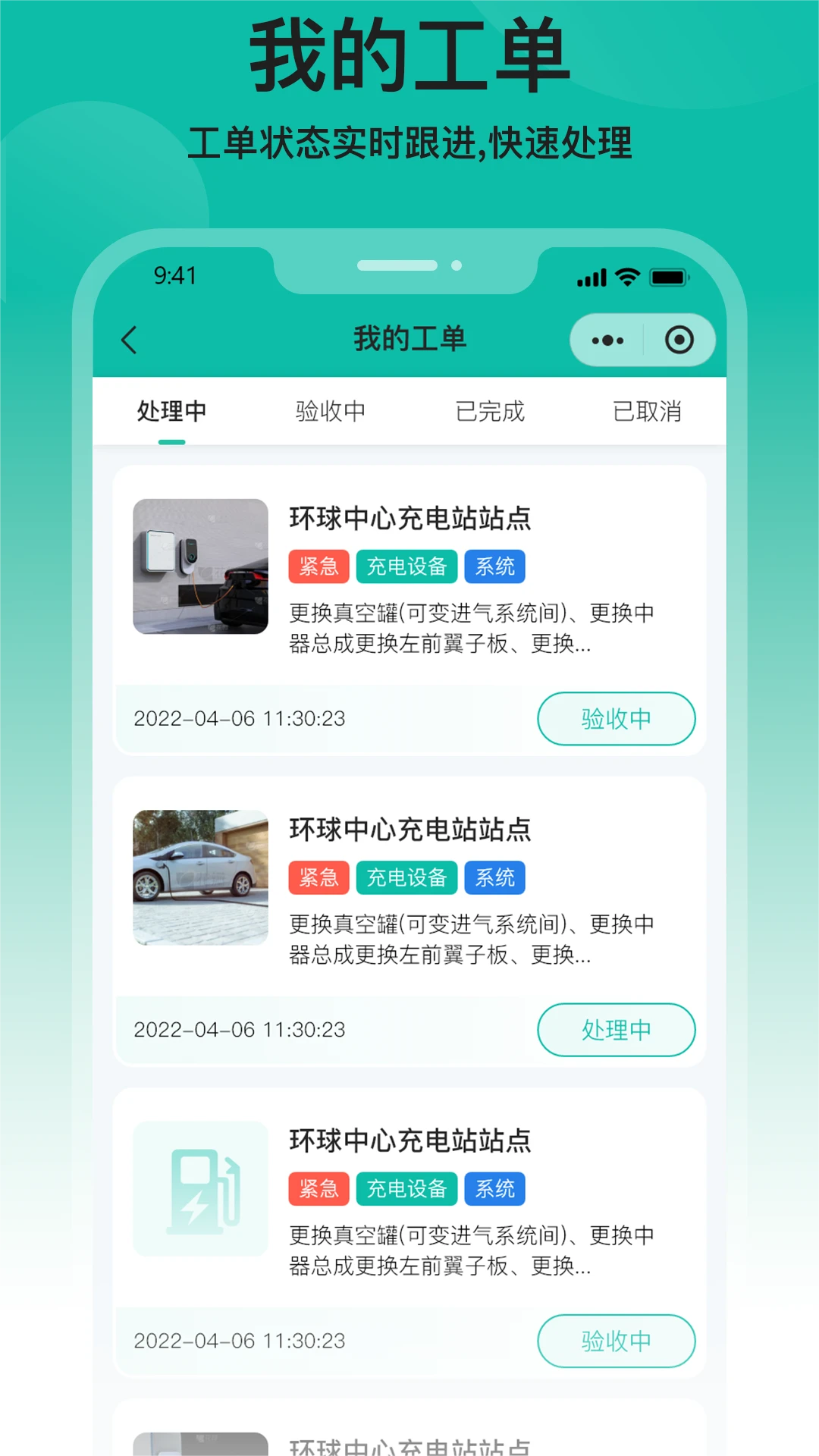Stay on the 处理中 tab
819x1456 pixels.
[170, 411]
